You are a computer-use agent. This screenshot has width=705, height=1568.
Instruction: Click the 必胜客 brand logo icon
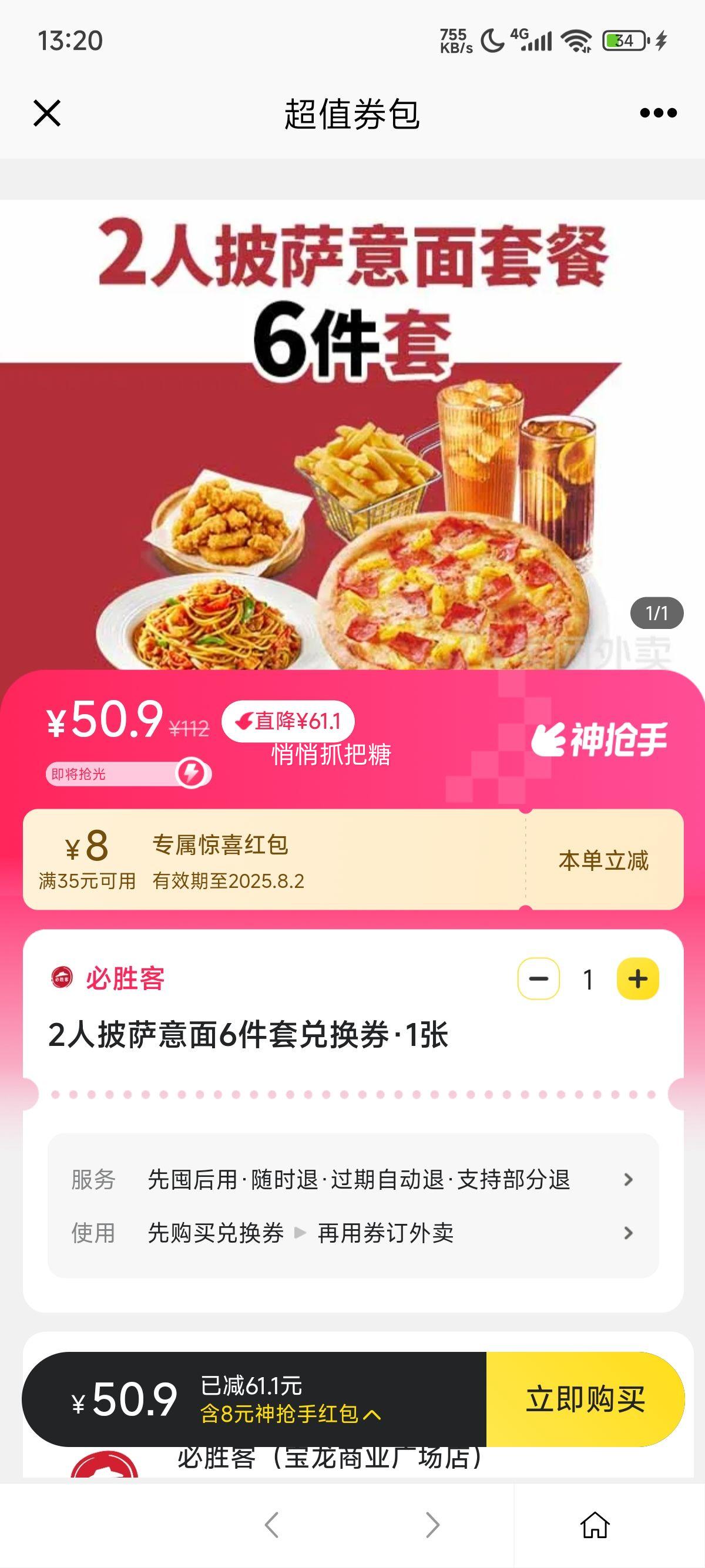coord(62,979)
